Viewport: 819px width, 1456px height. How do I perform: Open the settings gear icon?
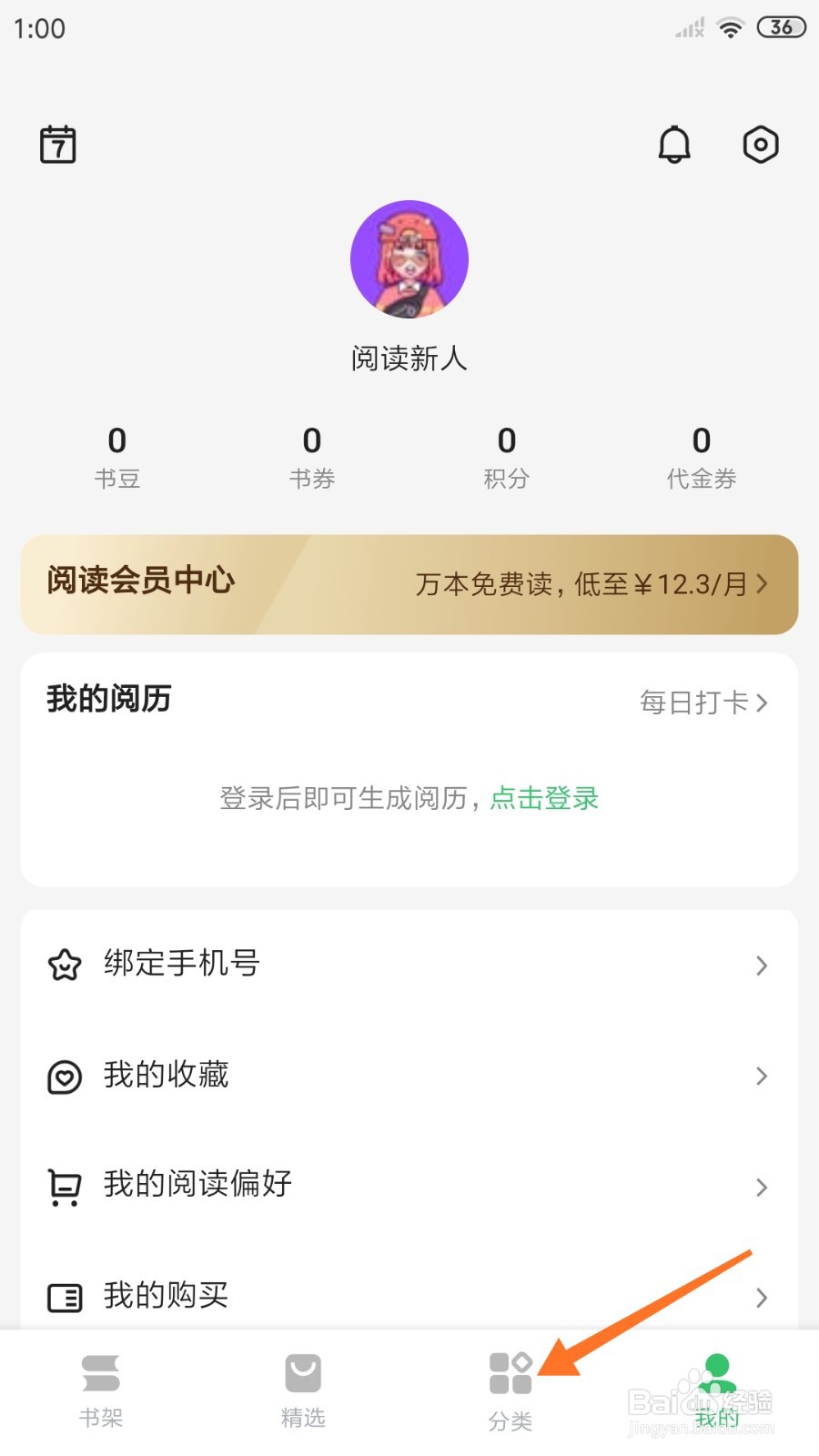pos(761,145)
